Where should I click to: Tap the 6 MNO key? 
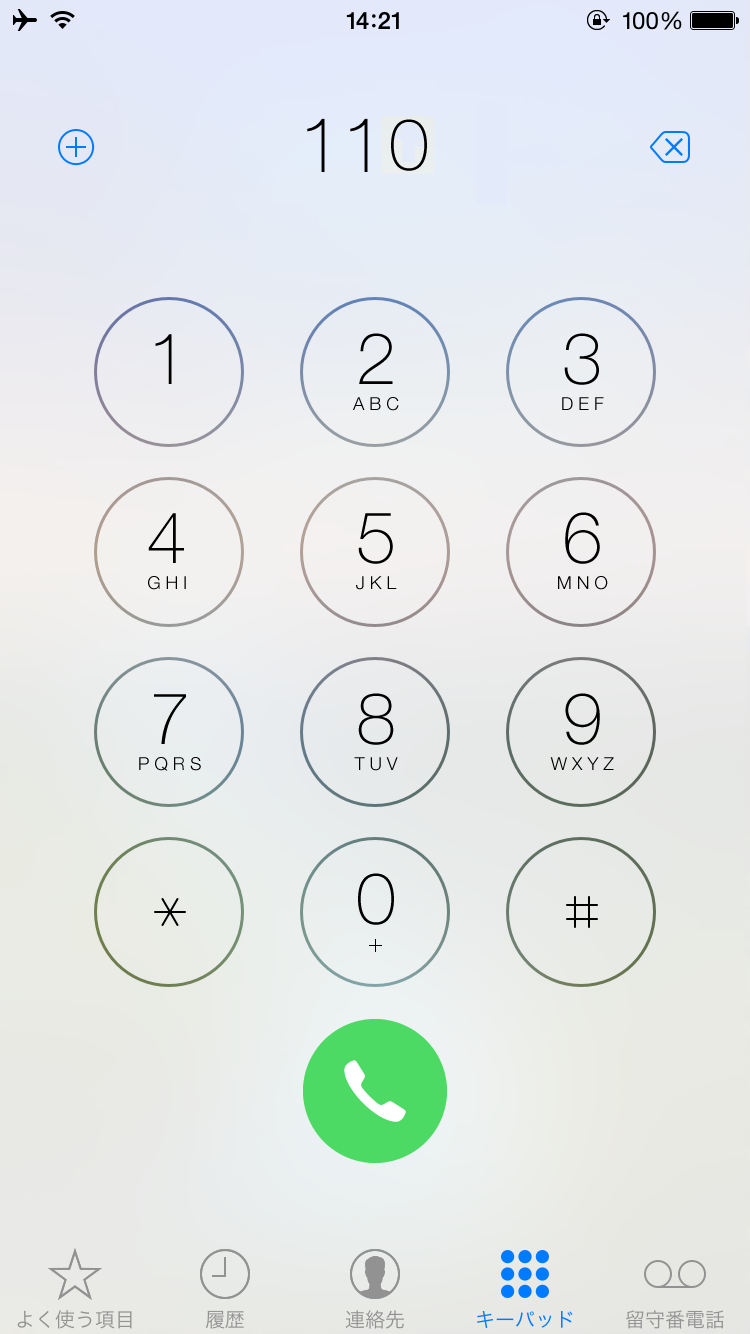click(x=581, y=552)
